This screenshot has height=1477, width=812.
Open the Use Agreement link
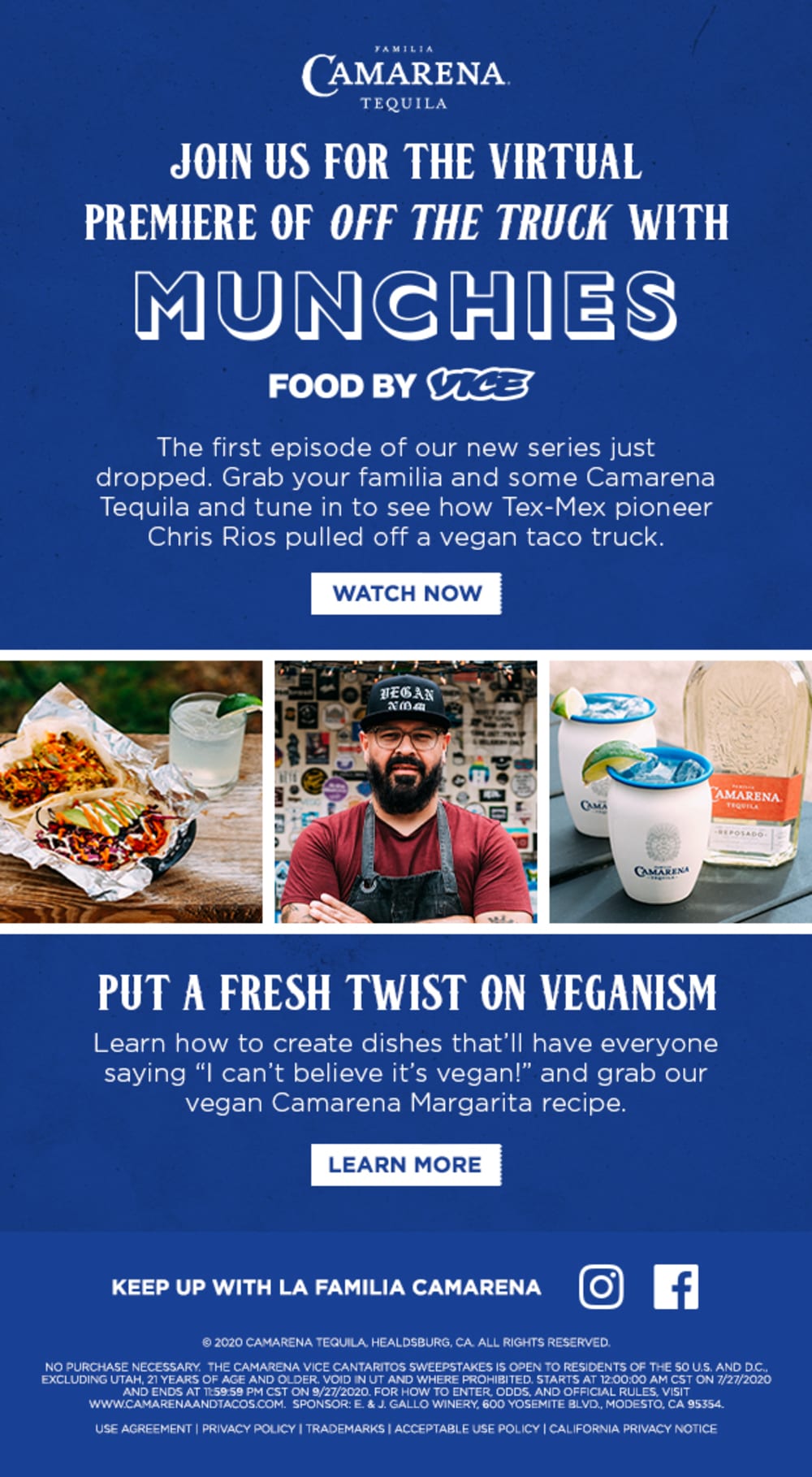(x=143, y=1428)
